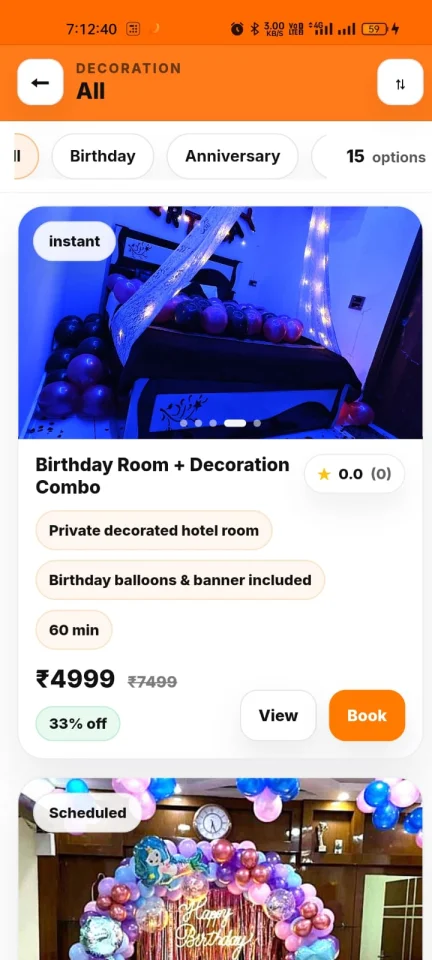This screenshot has width=432, height=960.
Task: View the Birthday Room + Decoration Combo
Action: (278, 715)
